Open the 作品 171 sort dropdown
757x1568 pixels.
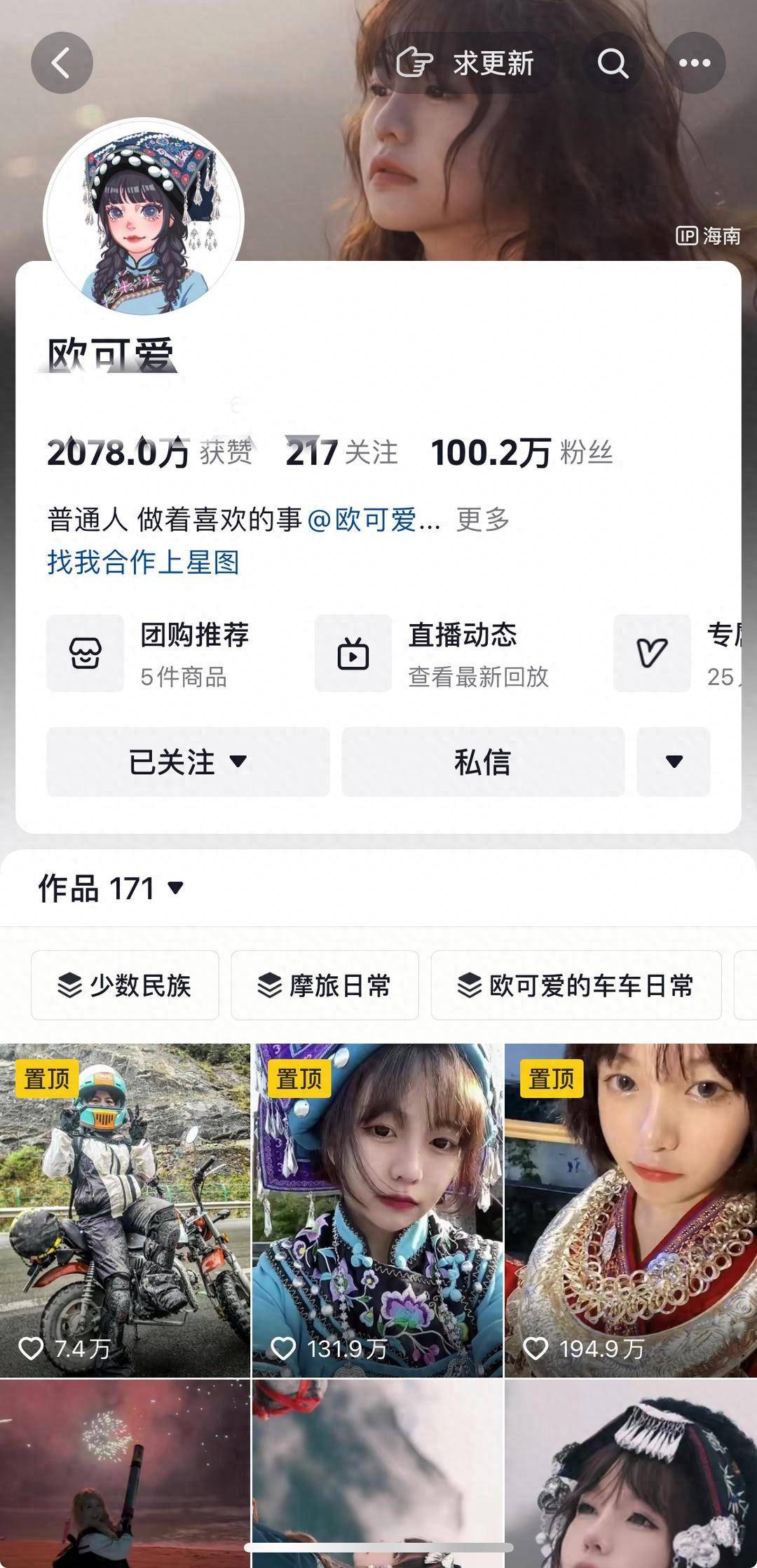pos(112,888)
